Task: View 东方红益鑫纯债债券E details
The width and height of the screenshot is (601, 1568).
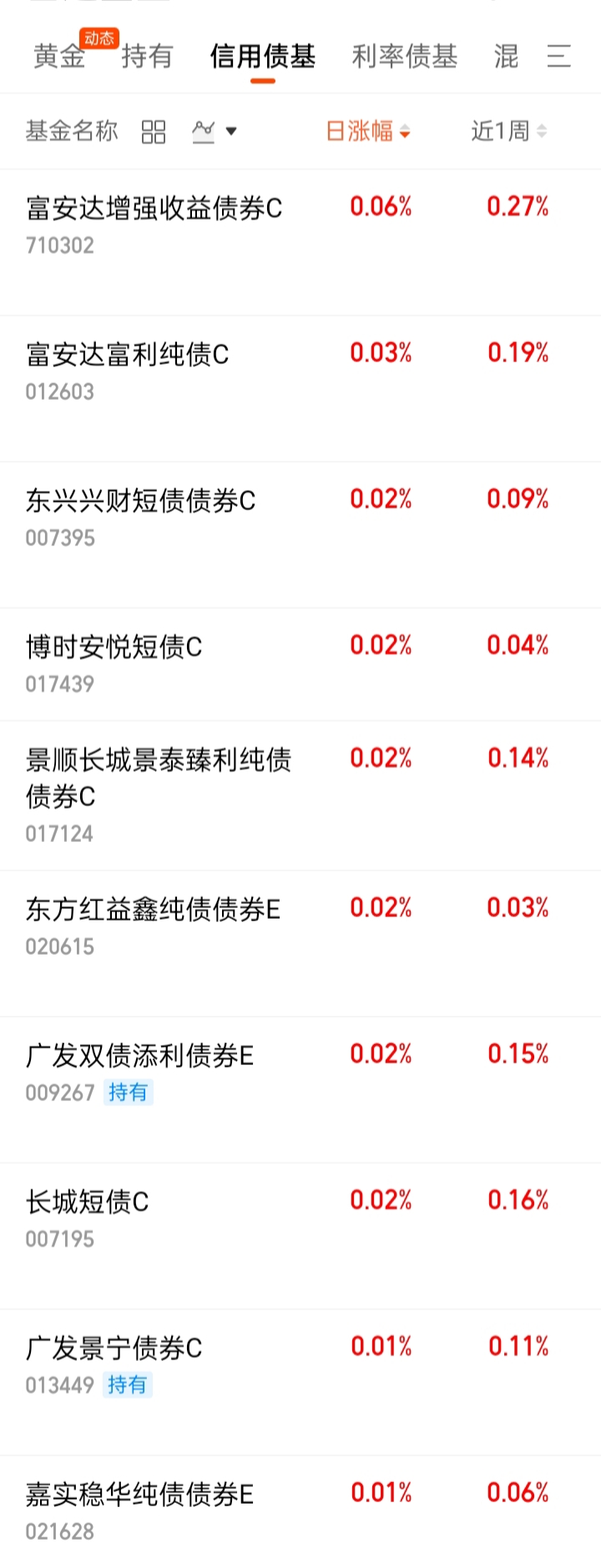Action: (x=154, y=910)
